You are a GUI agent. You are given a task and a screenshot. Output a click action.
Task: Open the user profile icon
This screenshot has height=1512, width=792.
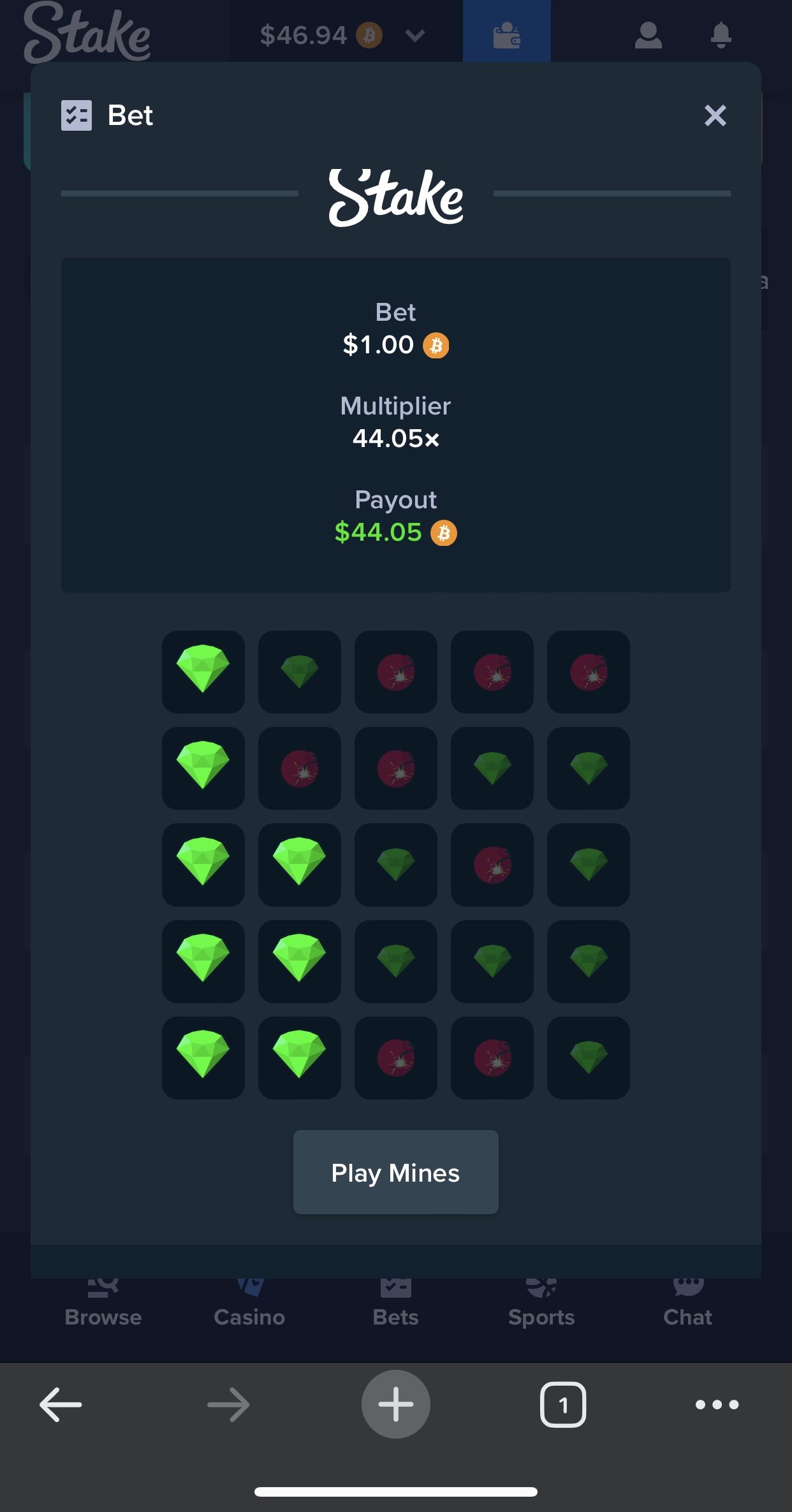tap(648, 35)
